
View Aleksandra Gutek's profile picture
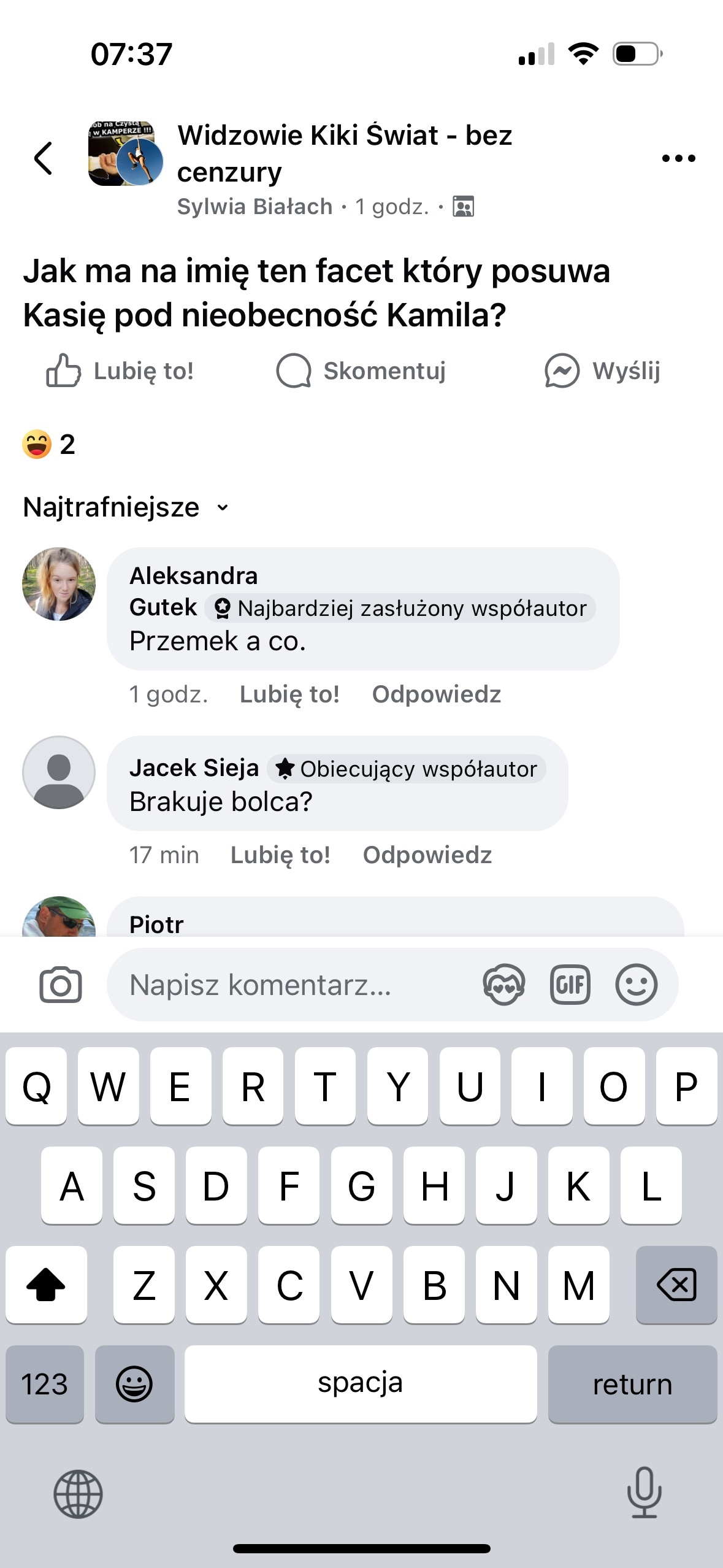[x=59, y=584]
